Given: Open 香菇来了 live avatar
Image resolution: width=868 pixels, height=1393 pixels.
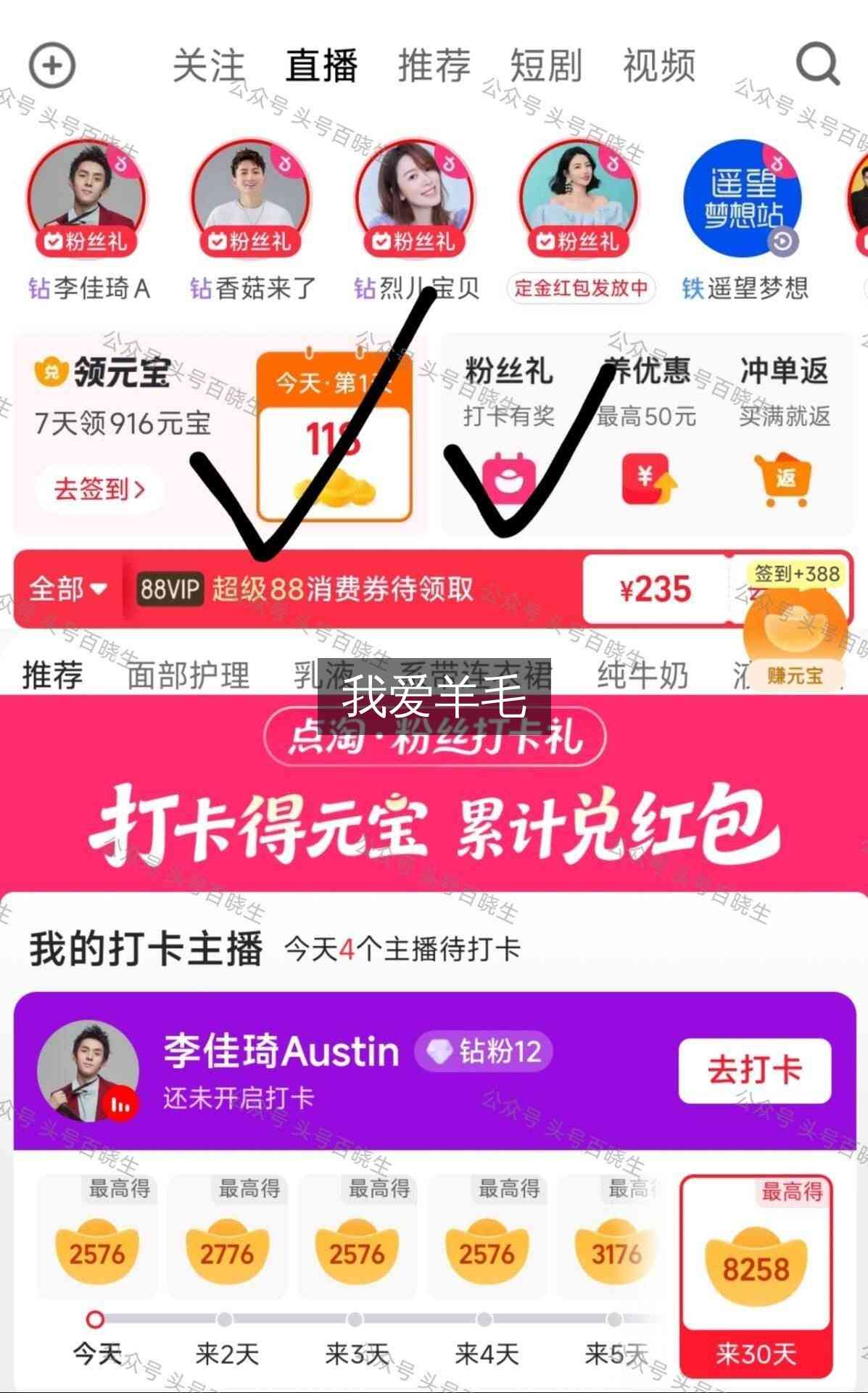Looking at the screenshot, I should point(251,197).
